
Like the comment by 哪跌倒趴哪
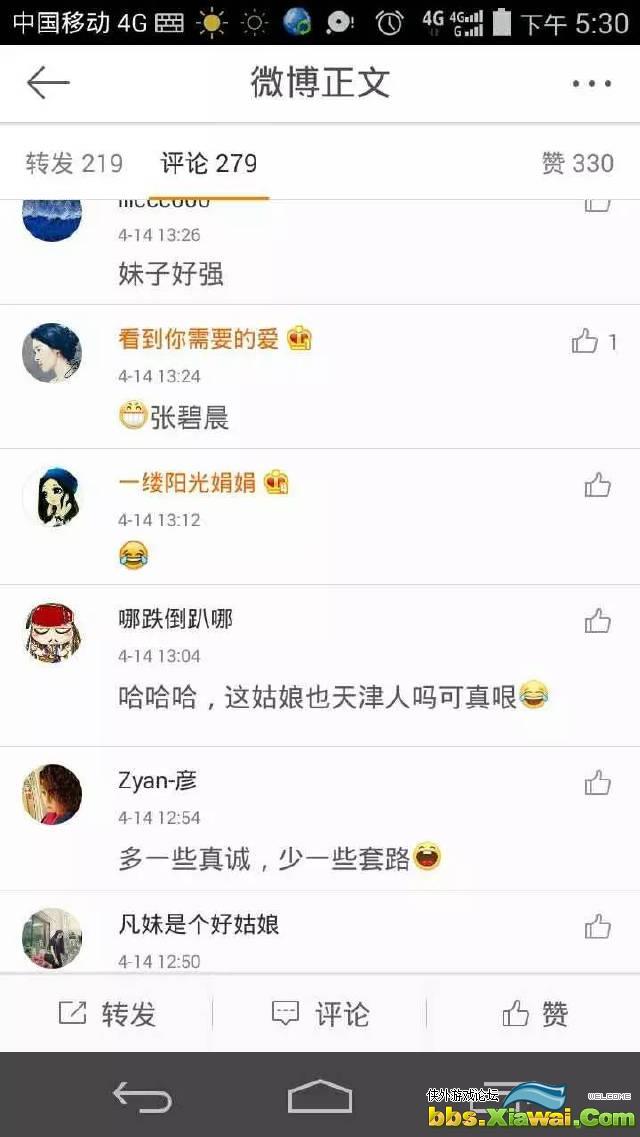[597, 621]
